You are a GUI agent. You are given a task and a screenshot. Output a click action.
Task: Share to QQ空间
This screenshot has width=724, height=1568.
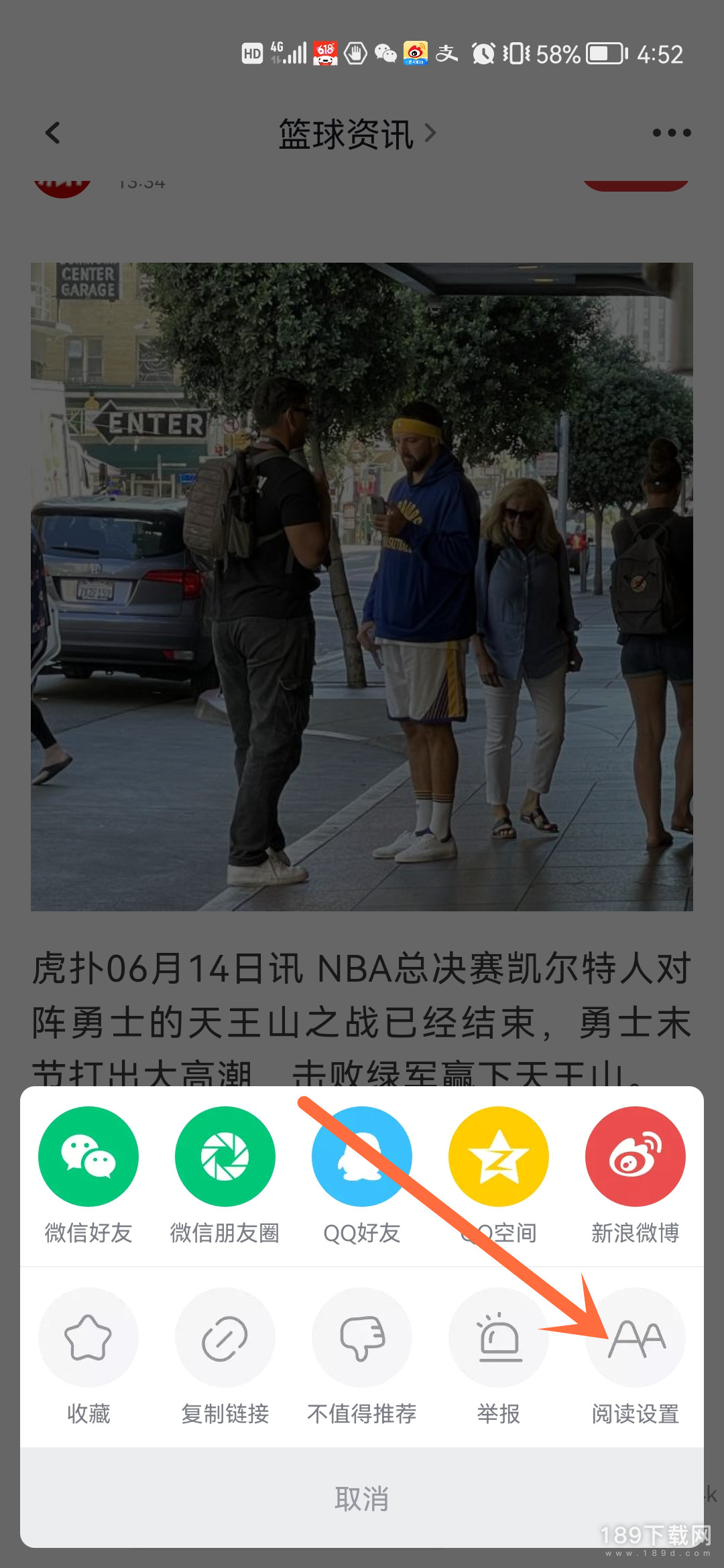pyautogui.click(x=499, y=1157)
